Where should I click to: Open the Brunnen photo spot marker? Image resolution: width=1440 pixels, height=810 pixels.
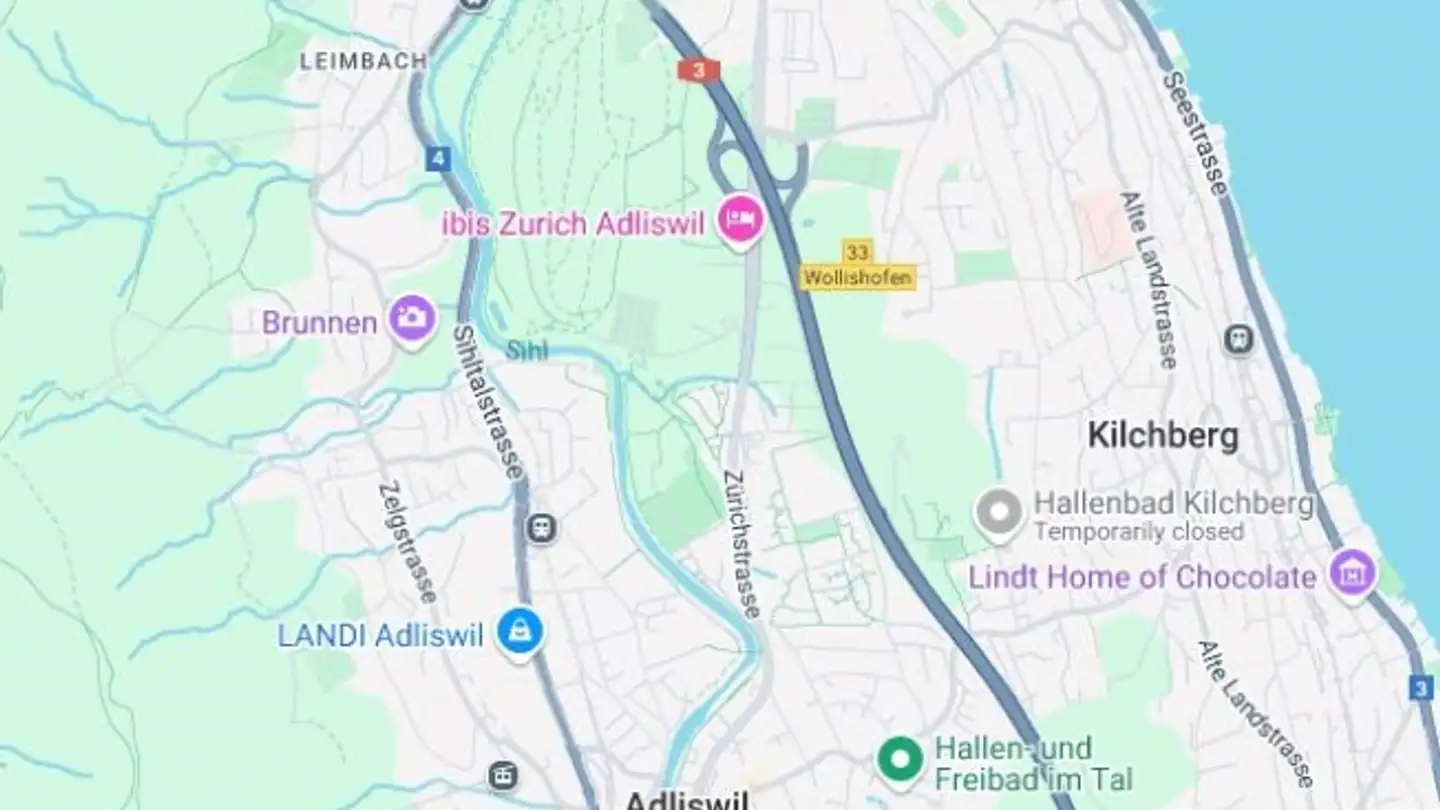pyautogui.click(x=412, y=318)
